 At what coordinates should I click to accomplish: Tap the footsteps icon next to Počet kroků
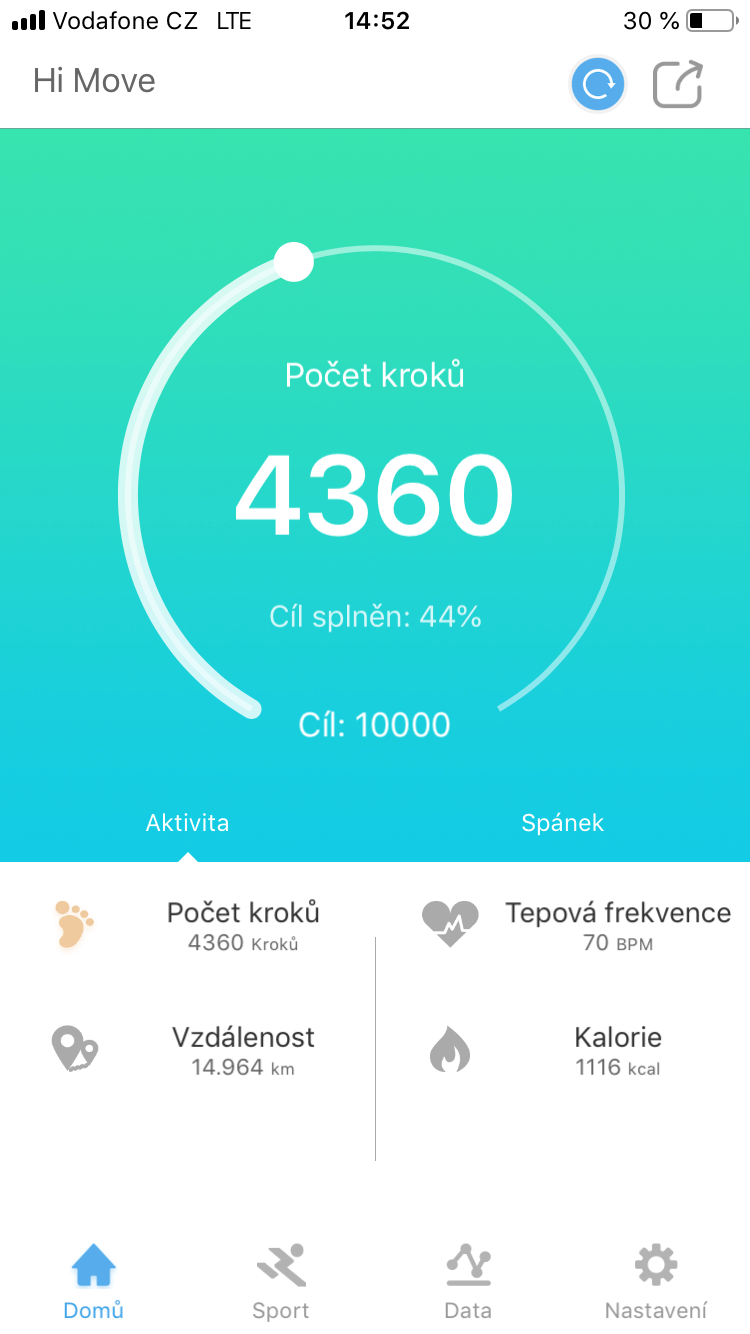click(x=71, y=923)
